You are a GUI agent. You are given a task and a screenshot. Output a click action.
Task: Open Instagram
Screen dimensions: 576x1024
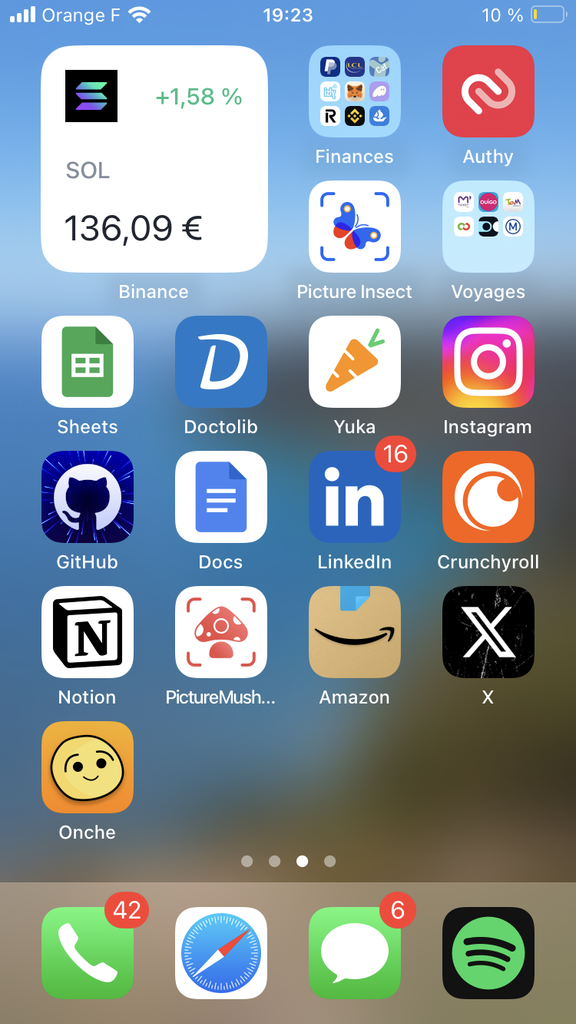(x=488, y=362)
